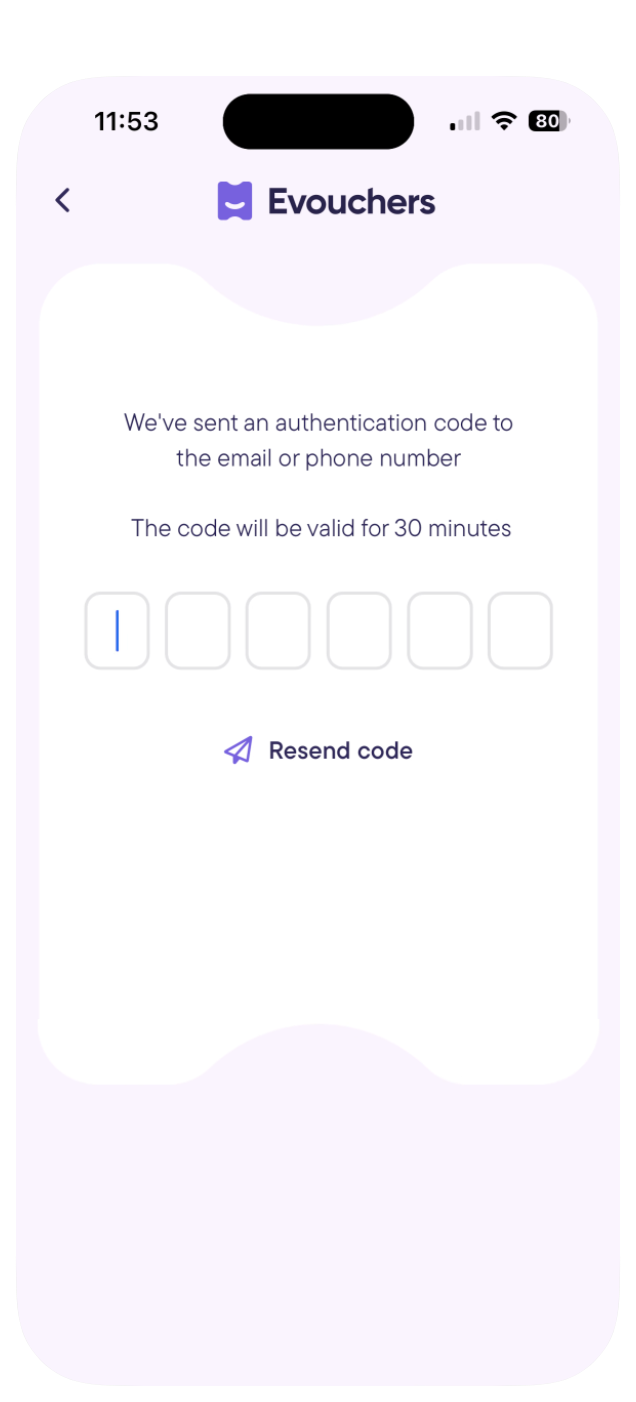Tap Resend code
This screenshot has height=1402, width=636.
[x=318, y=750]
